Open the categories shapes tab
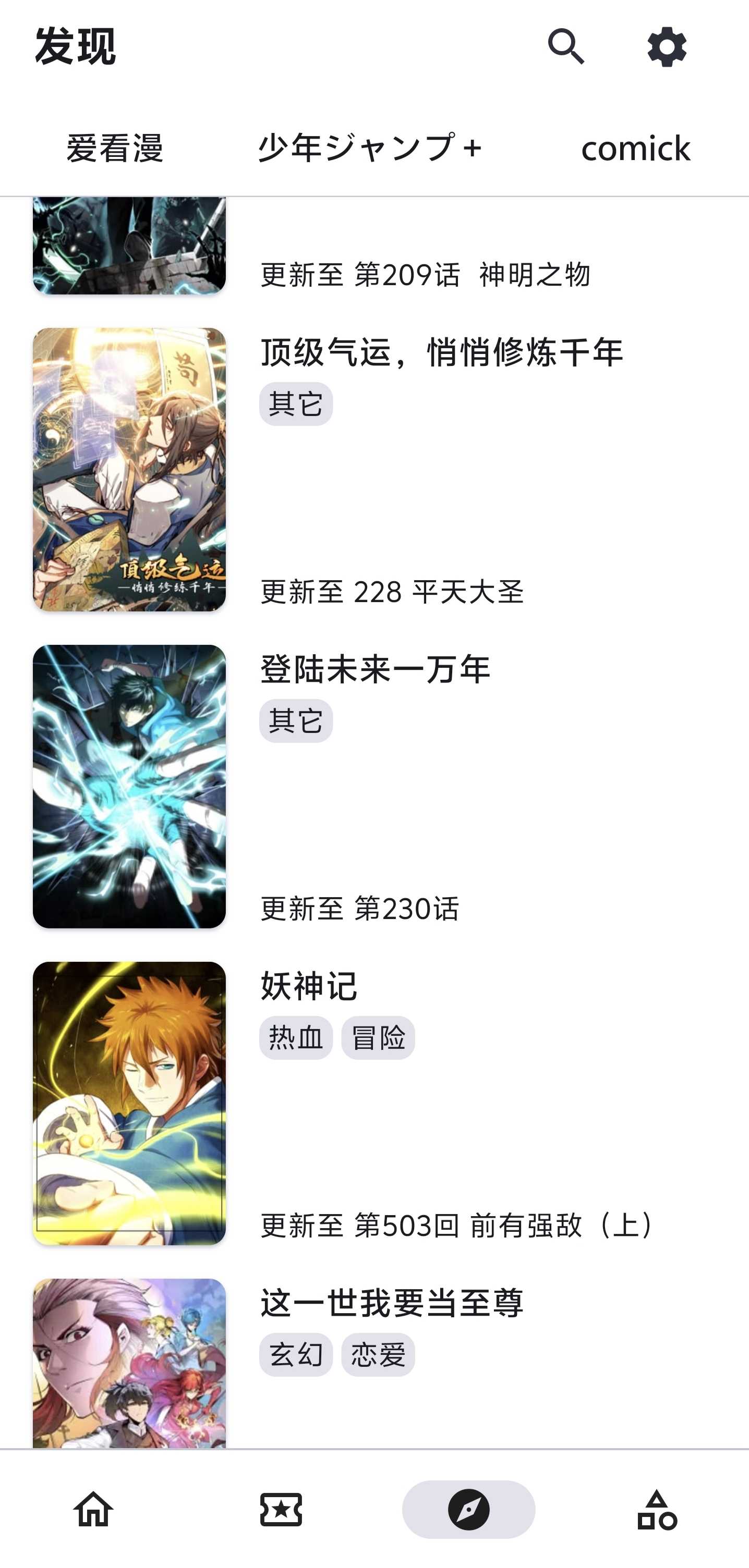749x1568 pixels. pos(657,1509)
